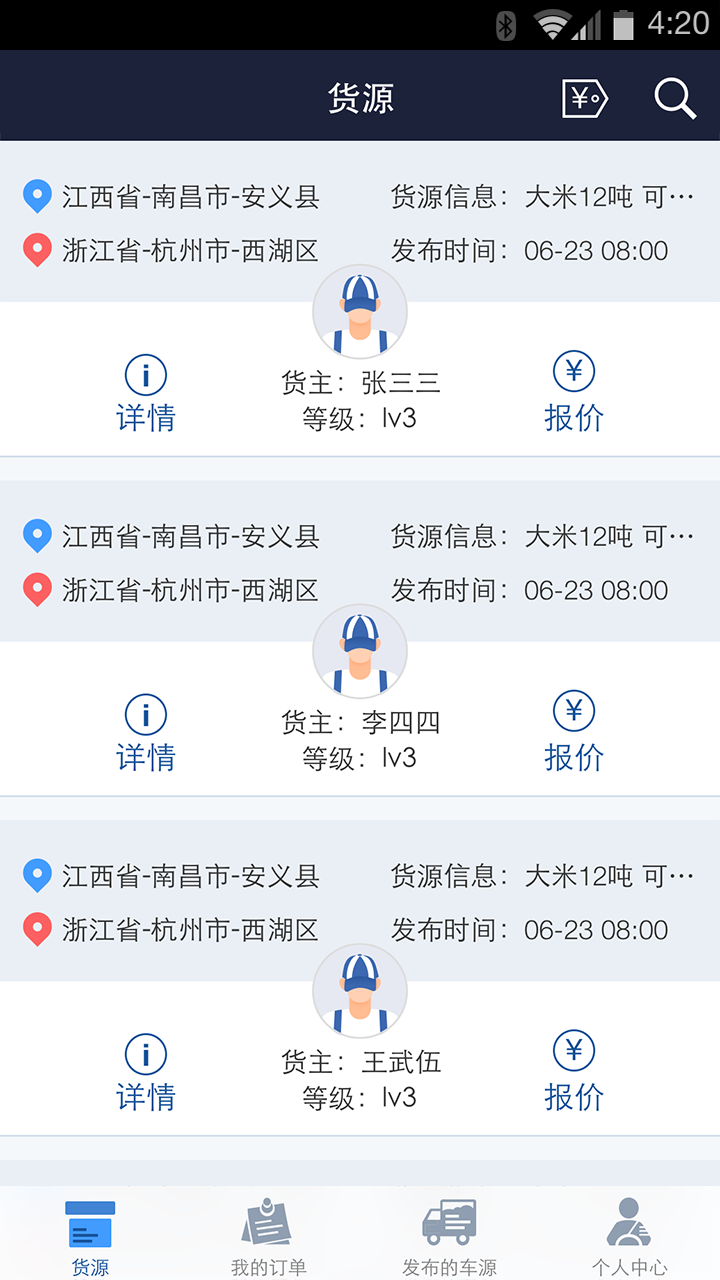Switch to the 我的订单 tab
The width and height of the screenshot is (720, 1280).
[268, 1236]
